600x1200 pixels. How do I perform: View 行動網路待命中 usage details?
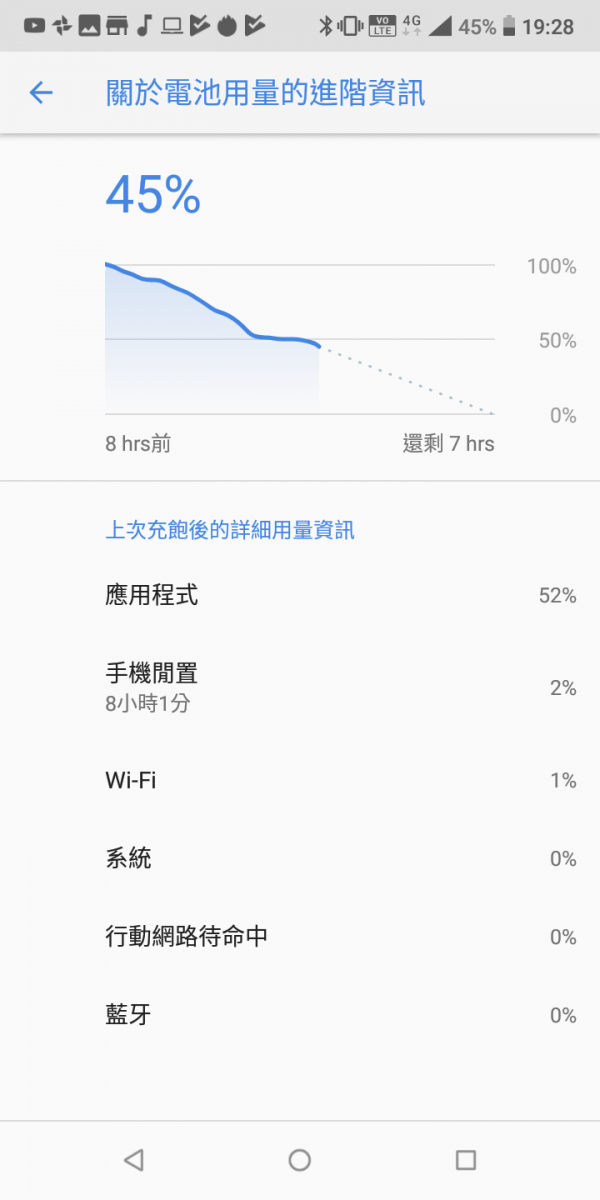(300, 937)
